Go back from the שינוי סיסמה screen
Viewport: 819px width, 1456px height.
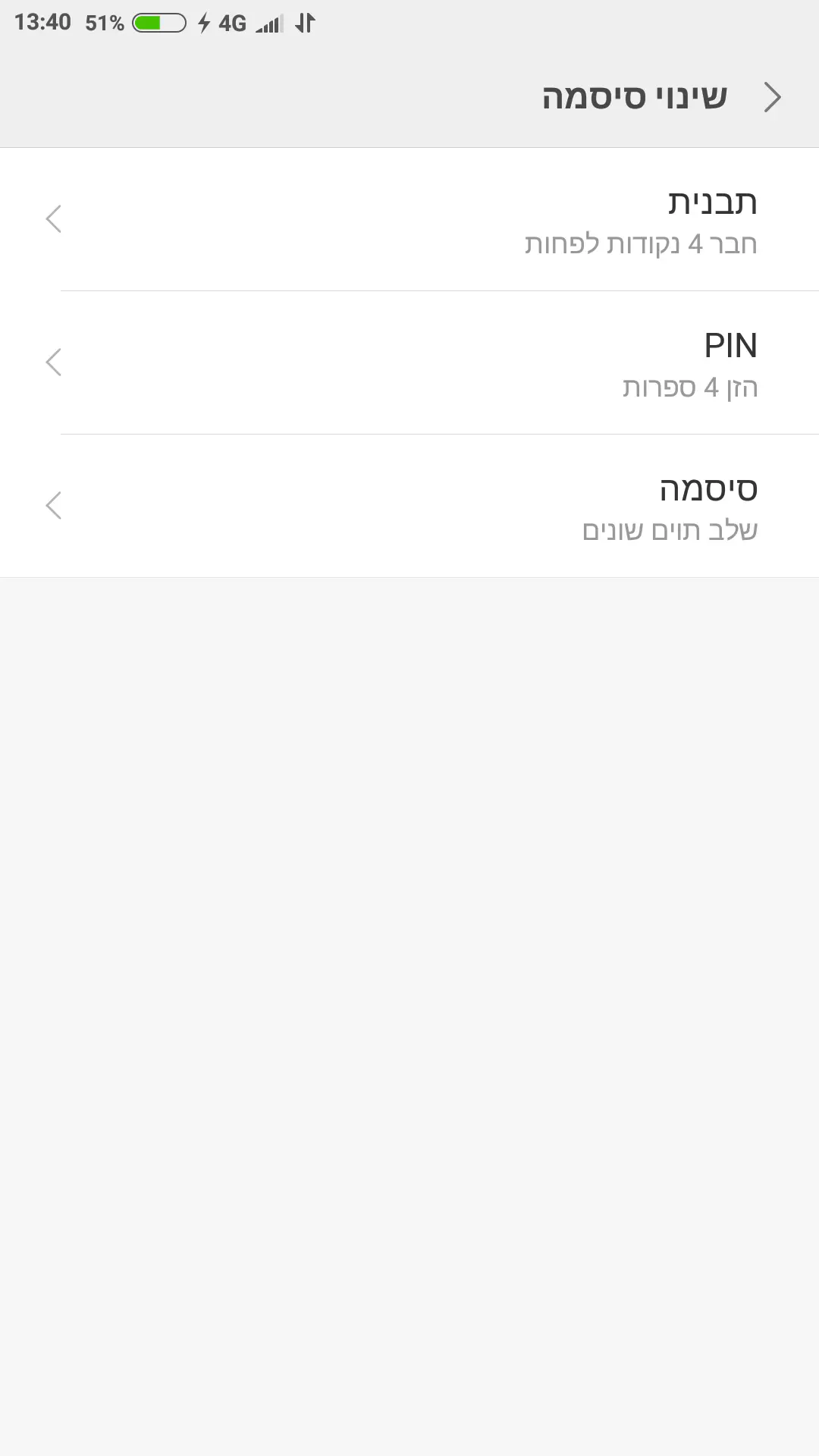tap(772, 97)
